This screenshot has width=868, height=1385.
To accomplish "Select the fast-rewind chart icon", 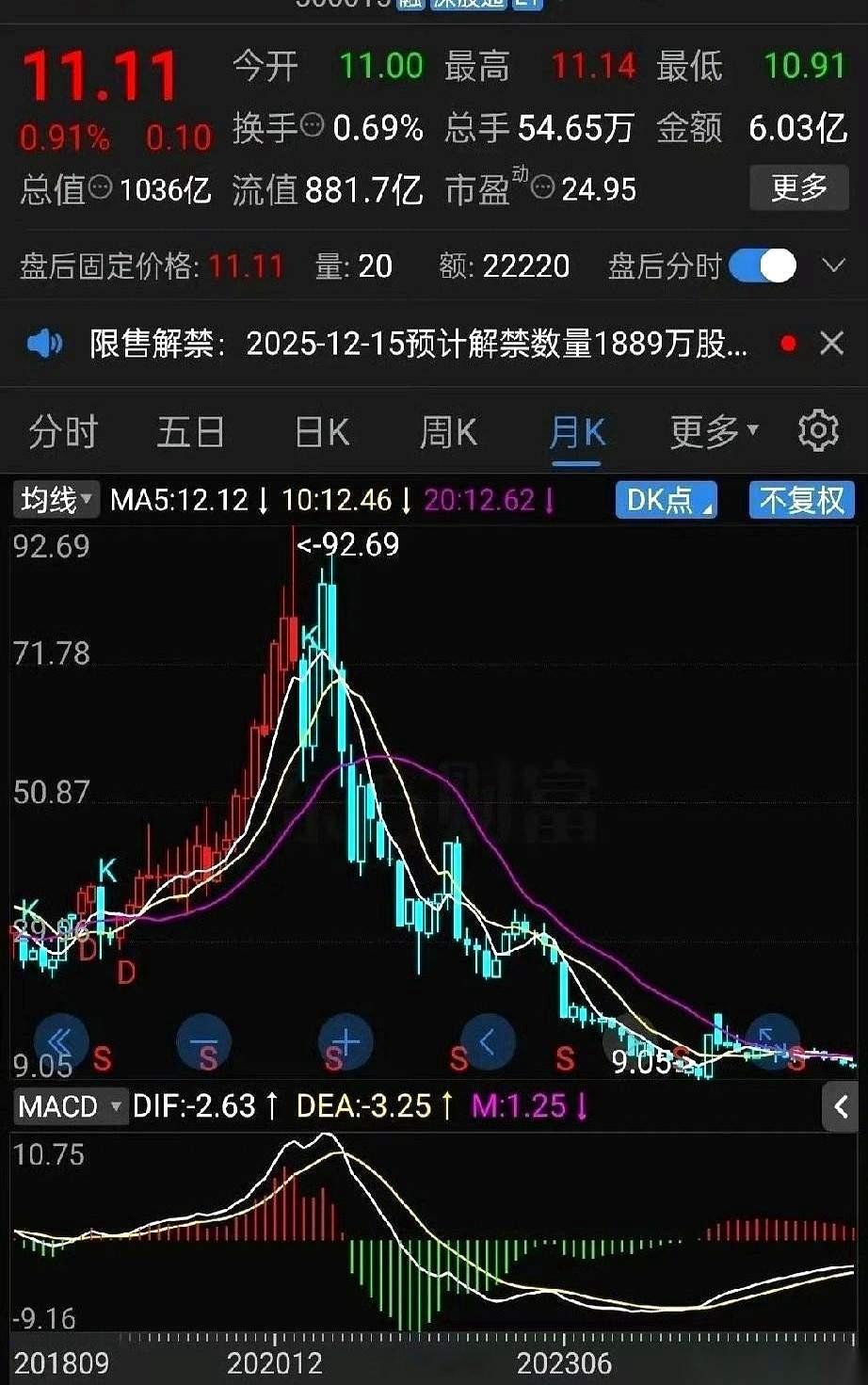I will click(61, 1042).
